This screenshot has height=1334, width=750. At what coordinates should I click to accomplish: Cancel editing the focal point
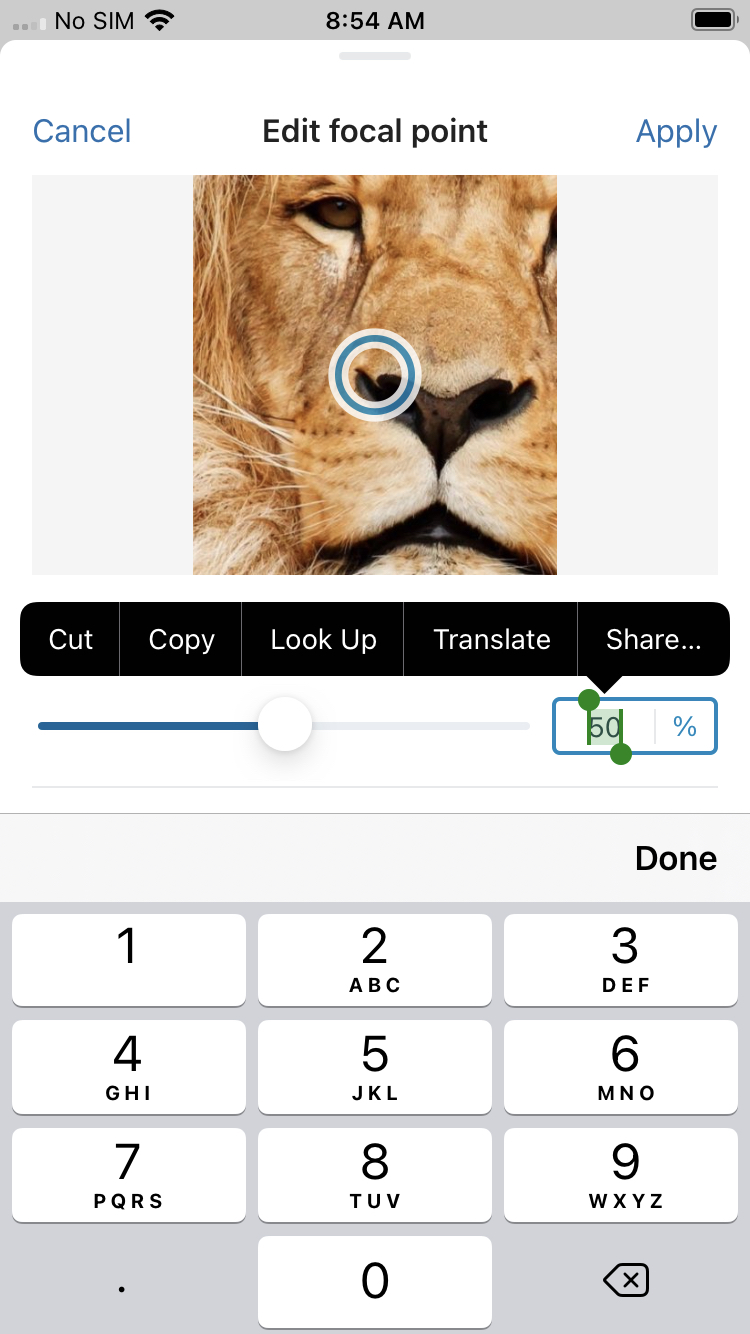82,131
